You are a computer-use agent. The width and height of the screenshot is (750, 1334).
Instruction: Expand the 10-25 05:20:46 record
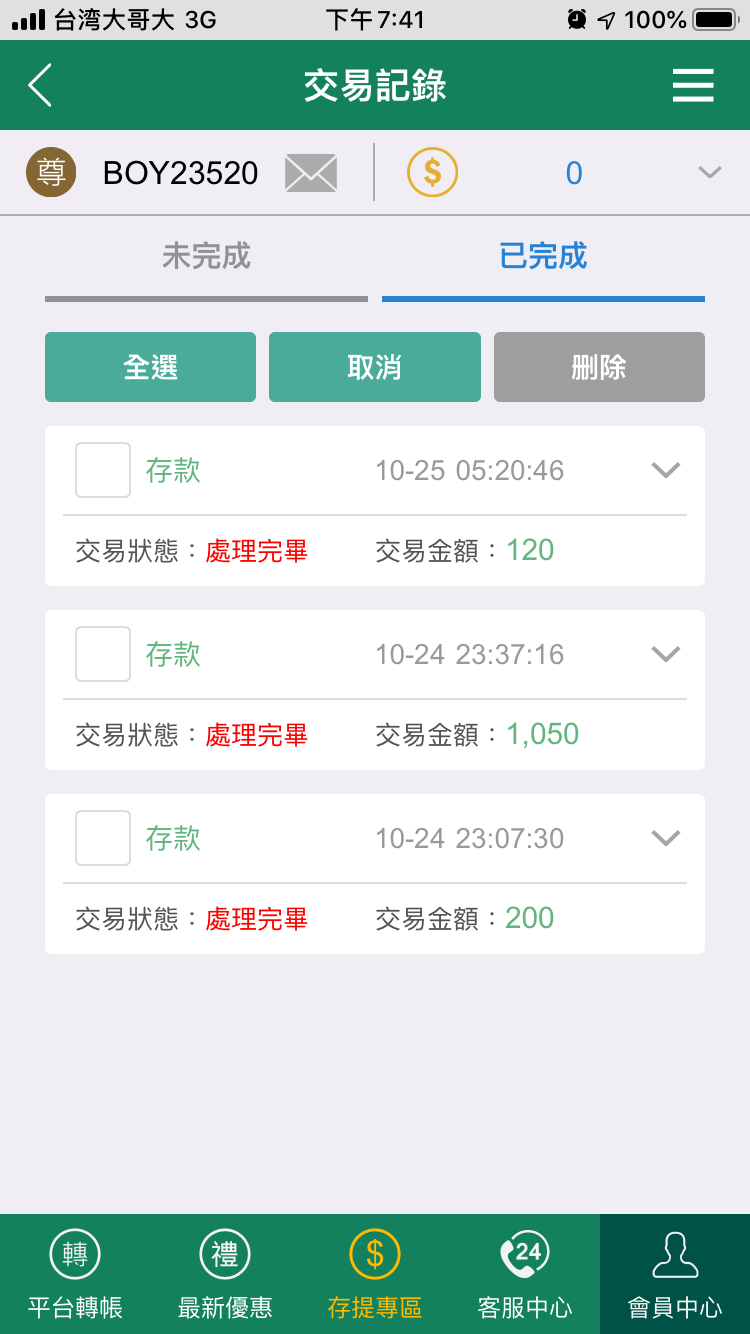pos(665,470)
